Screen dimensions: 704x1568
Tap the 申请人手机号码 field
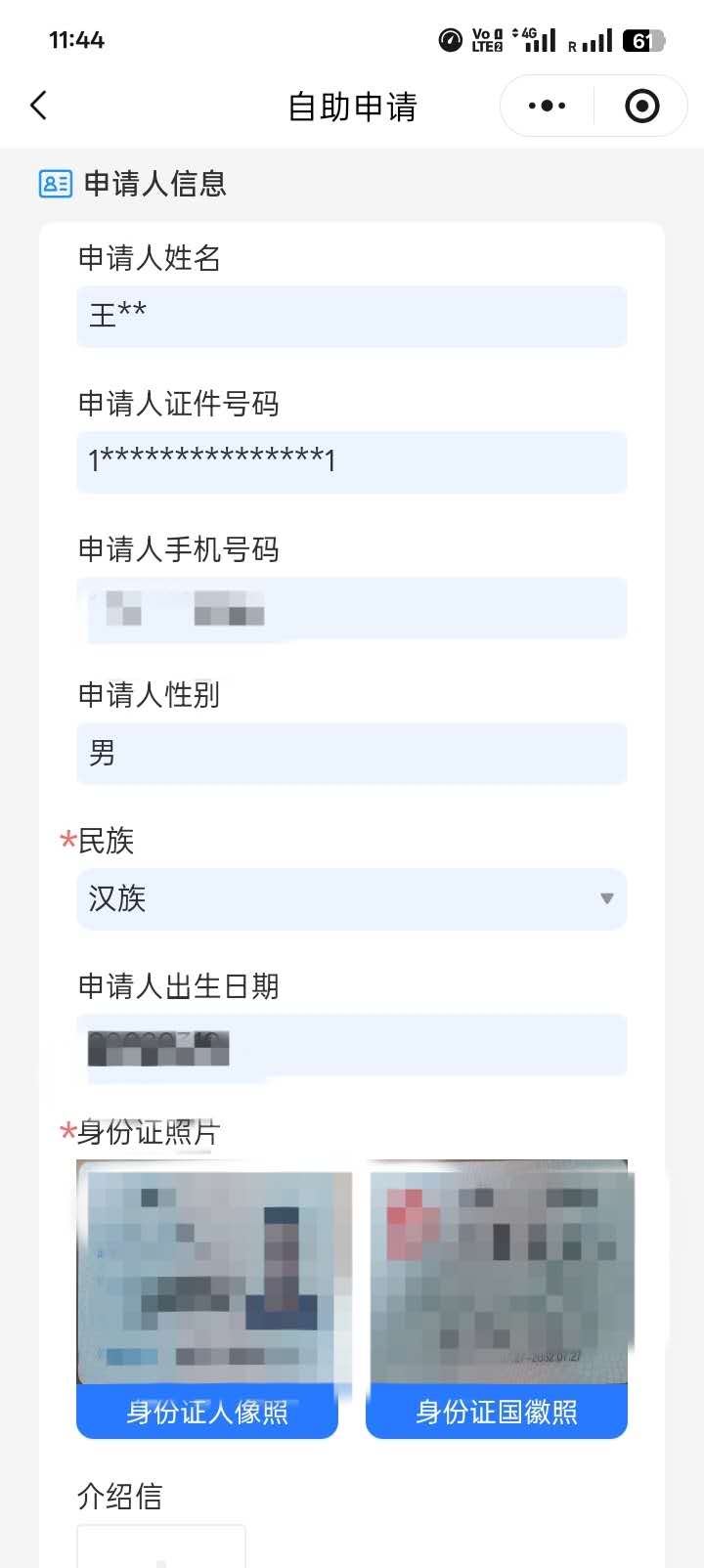click(x=352, y=608)
